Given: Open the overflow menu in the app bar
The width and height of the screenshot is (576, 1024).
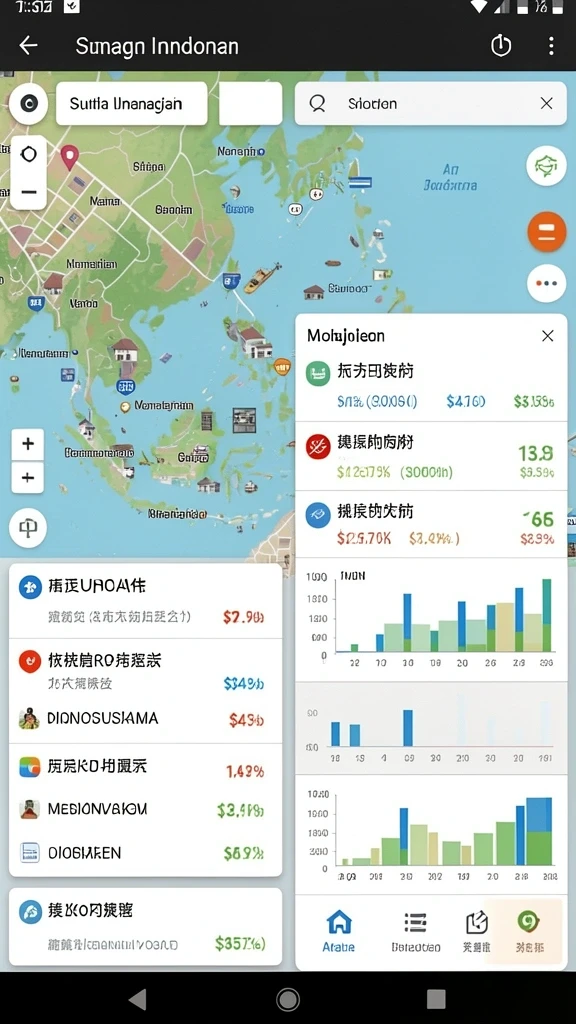Looking at the screenshot, I should pyautogui.click(x=551, y=46).
